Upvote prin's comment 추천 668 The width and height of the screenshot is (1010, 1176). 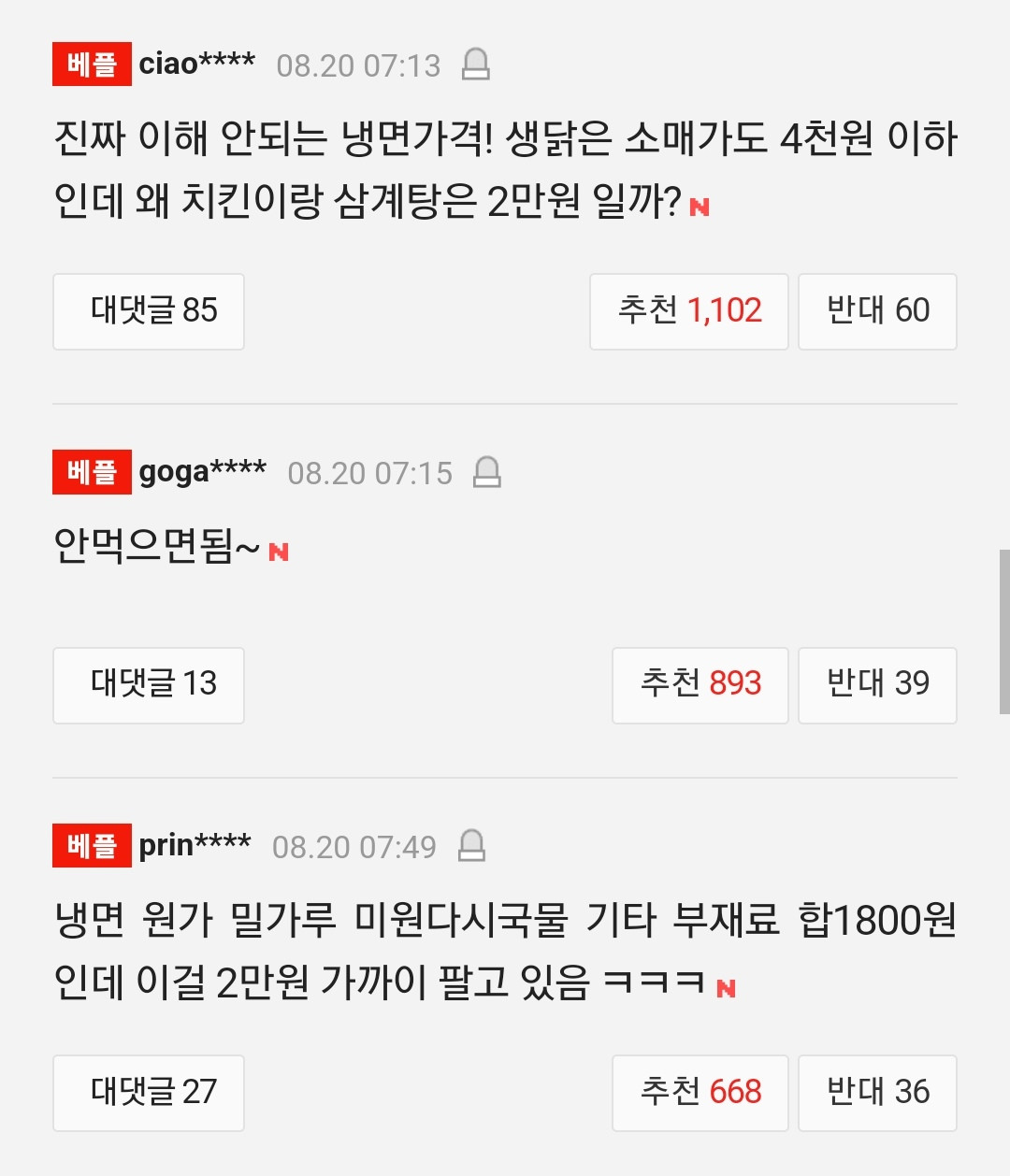coord(700,1093)
